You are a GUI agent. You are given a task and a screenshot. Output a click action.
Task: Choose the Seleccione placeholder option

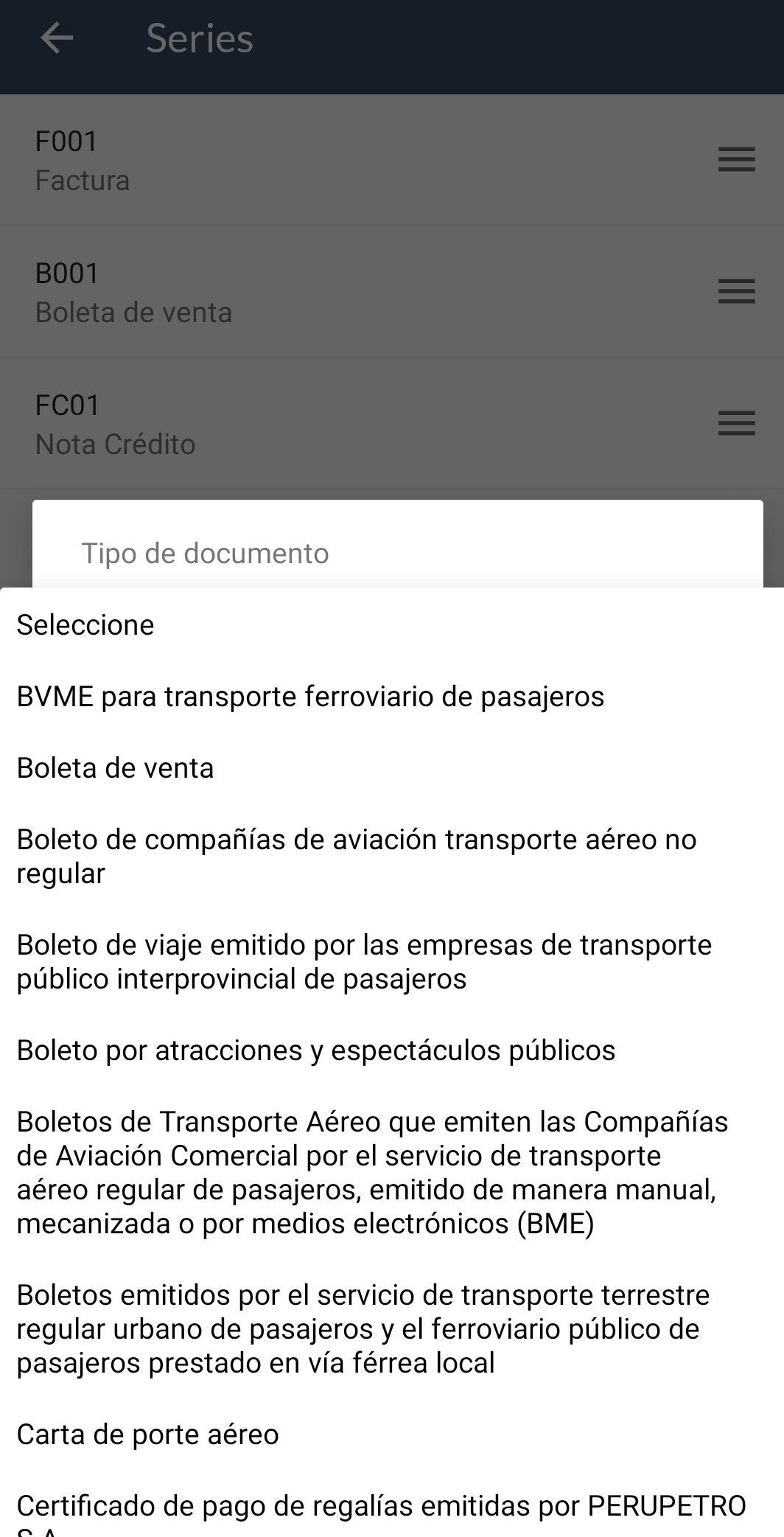tap(392, 624)
